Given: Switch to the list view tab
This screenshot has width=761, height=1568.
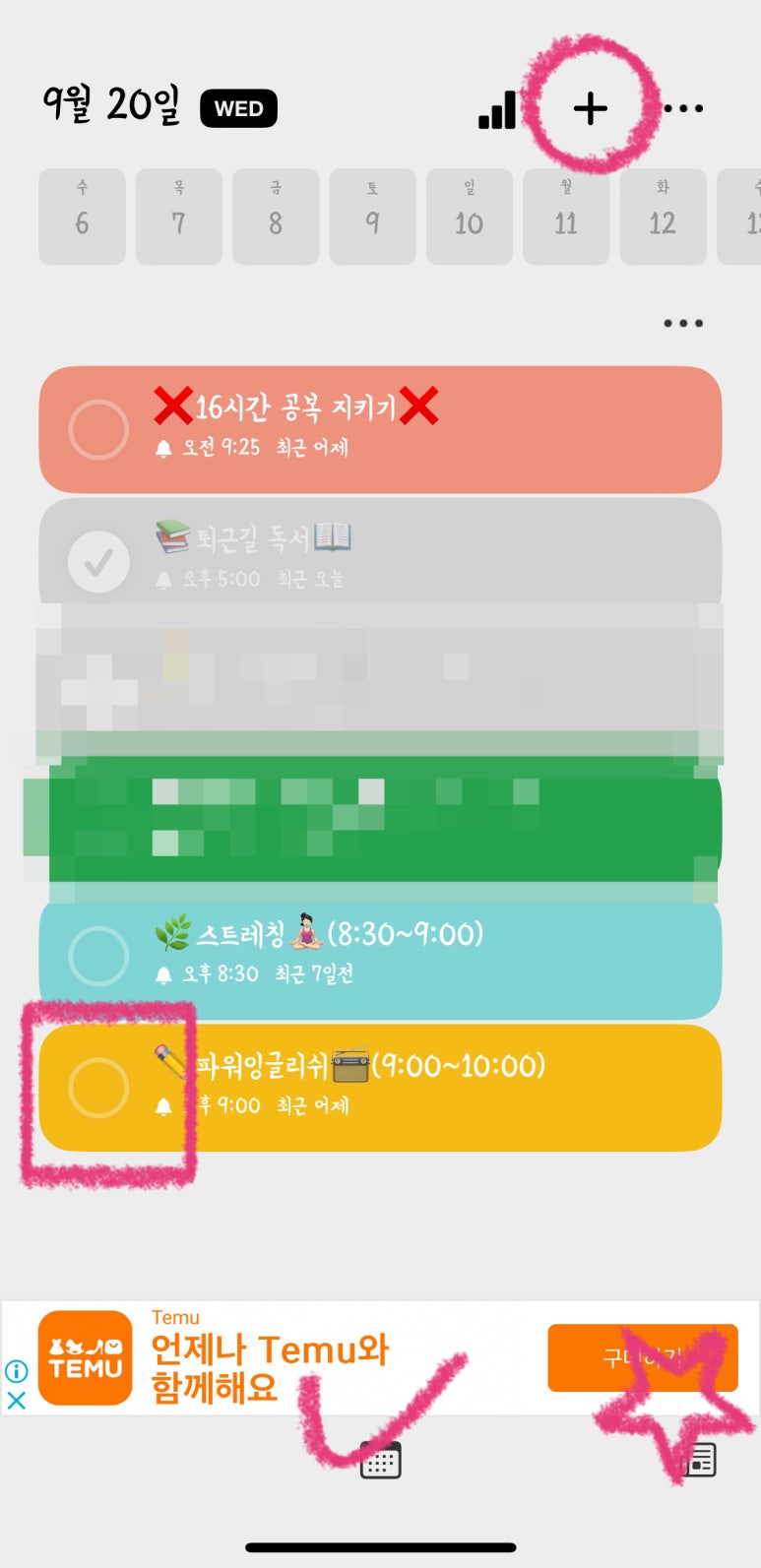Looking at the screenshot, I should (x=700, y=1460).
